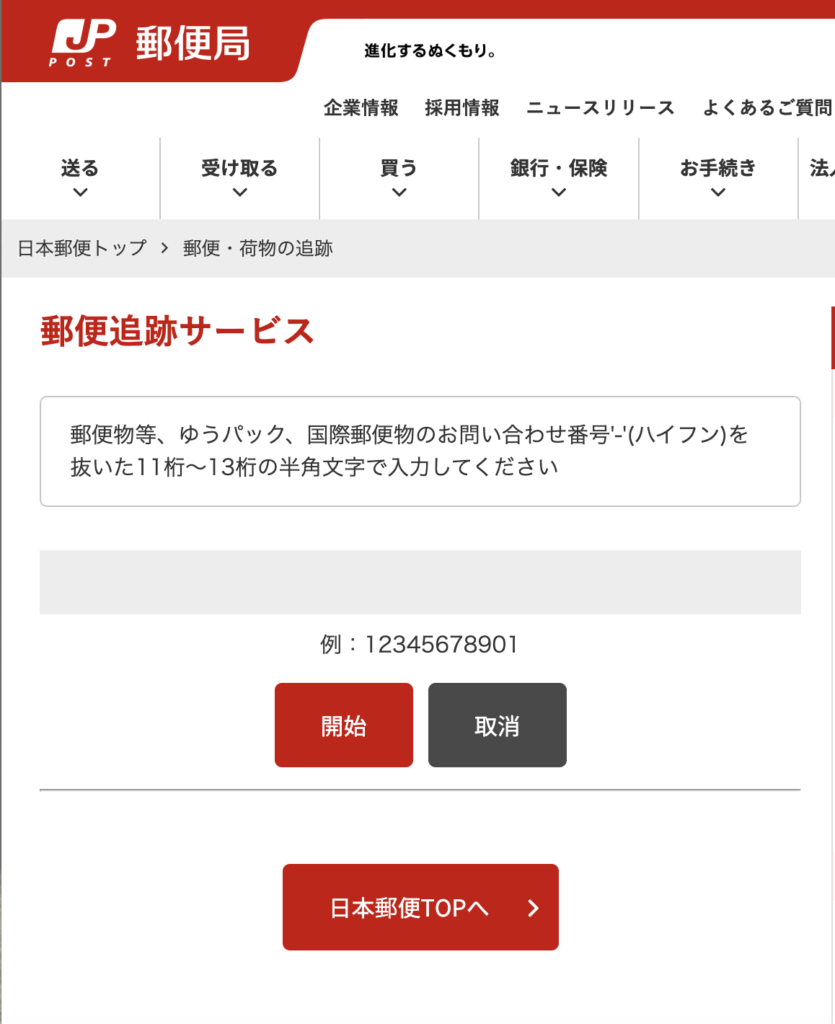835x1024 pixels.
Task: Expand the 買う menu
Action: coord(399,179)
